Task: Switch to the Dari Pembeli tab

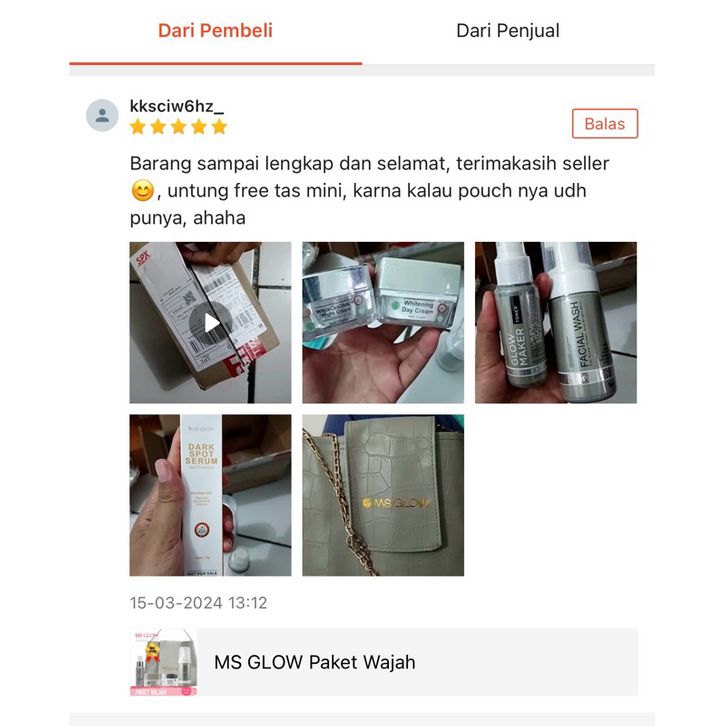Action: (215, 31)
